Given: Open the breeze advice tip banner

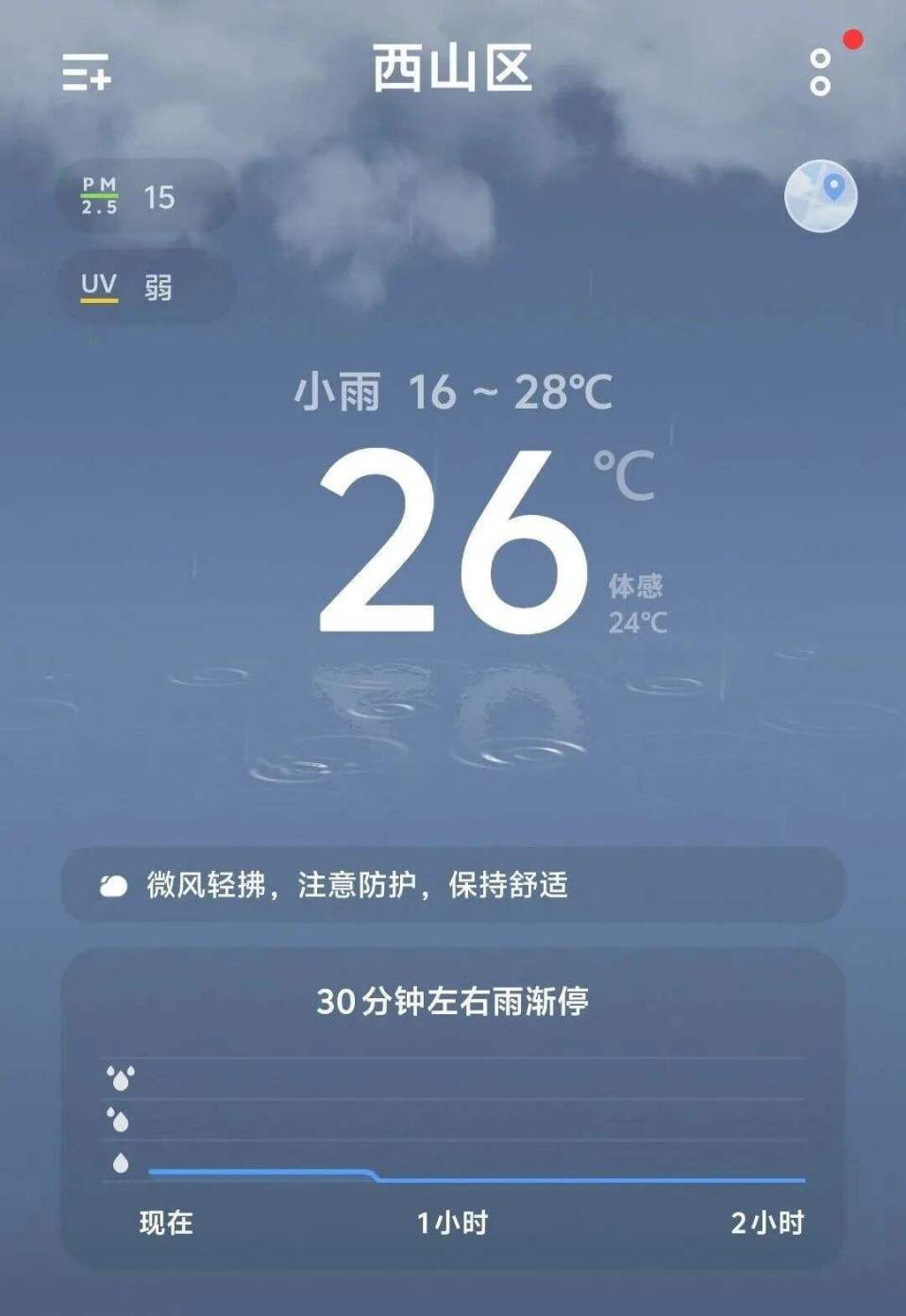Looking at the screenshot, I should [453, 885].
